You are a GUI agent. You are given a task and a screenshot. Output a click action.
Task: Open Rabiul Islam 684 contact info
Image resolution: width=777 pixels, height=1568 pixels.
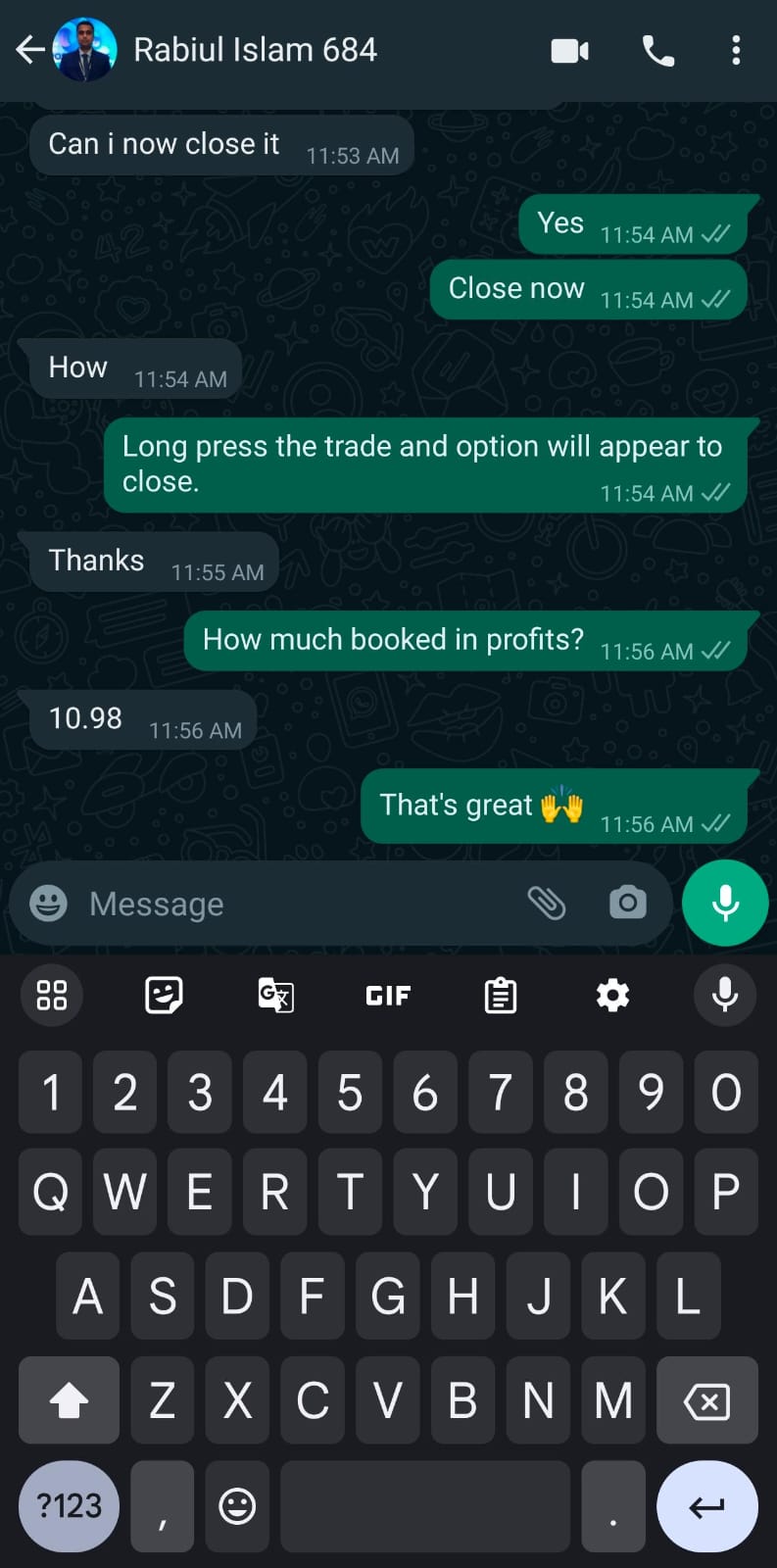pos(255,50)
